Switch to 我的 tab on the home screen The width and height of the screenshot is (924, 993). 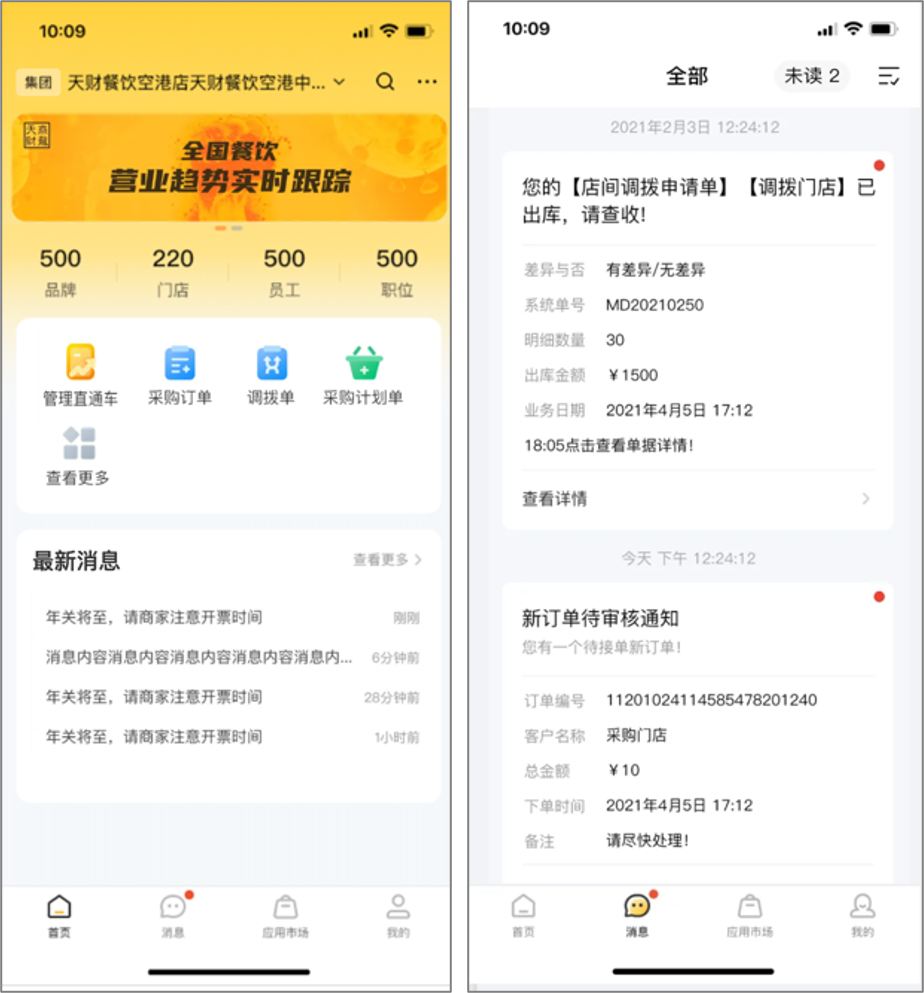398,916
